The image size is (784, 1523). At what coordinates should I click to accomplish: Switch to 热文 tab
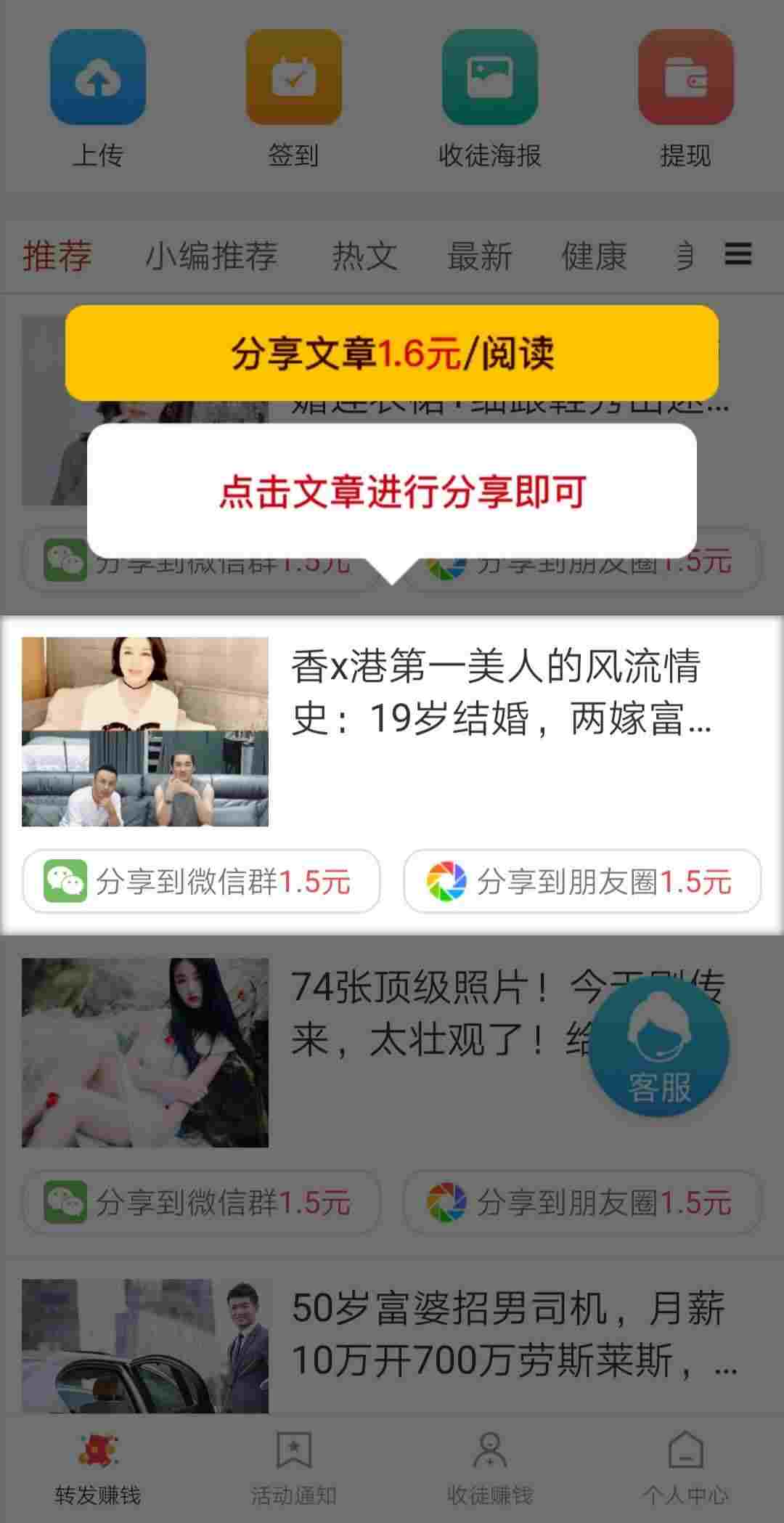click(364, 256)
